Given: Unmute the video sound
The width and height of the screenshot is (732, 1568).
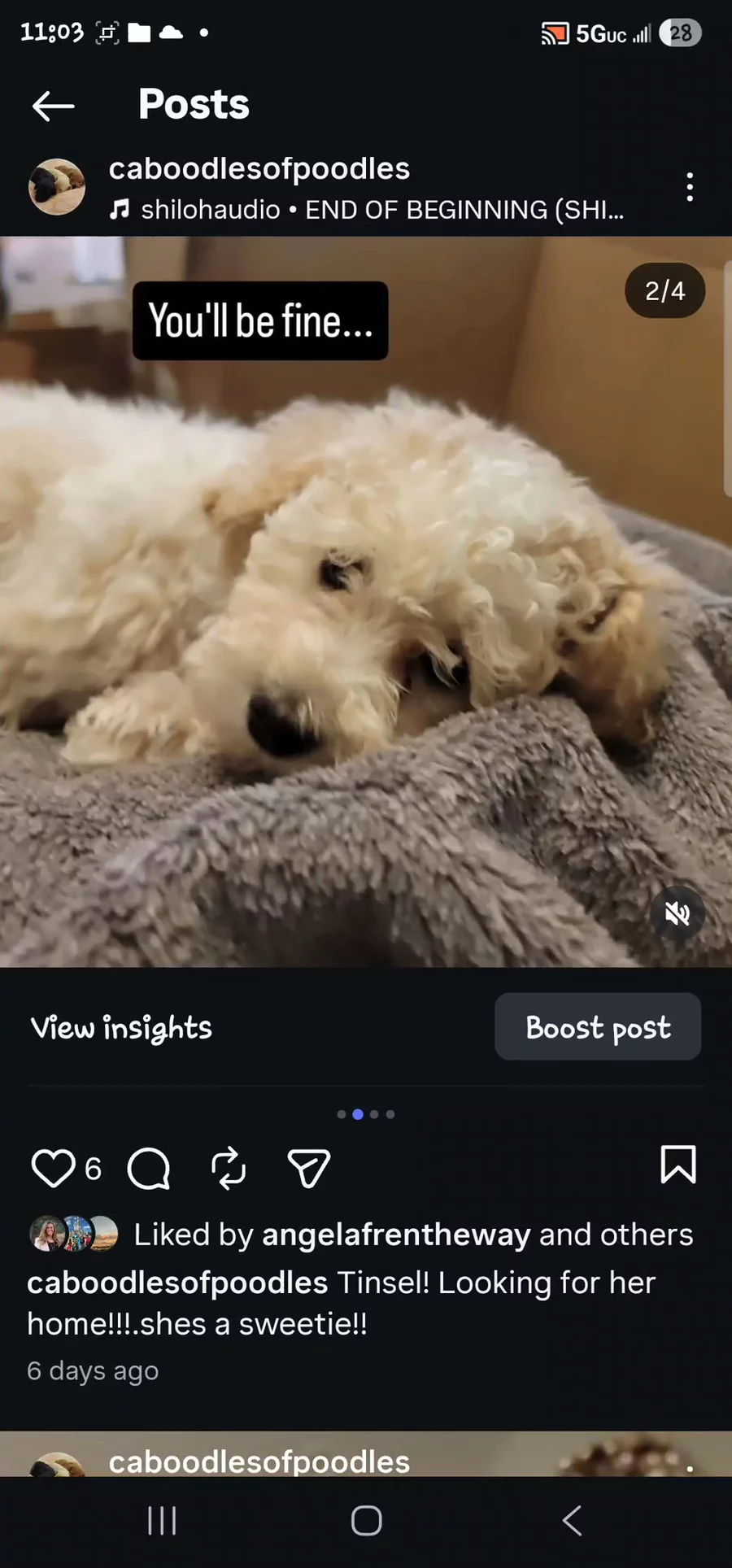Looking at the screenshot, I should tap(677, 913).
